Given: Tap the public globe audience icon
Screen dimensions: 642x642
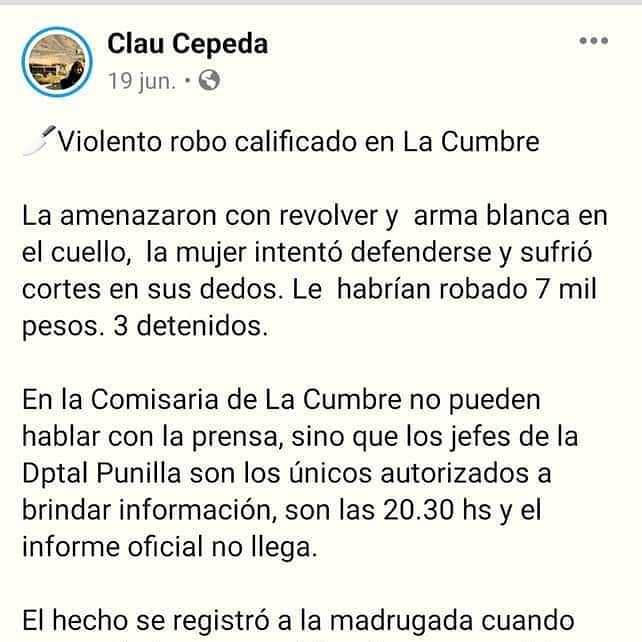Looking at the screenshot, I should click(211, 82).
